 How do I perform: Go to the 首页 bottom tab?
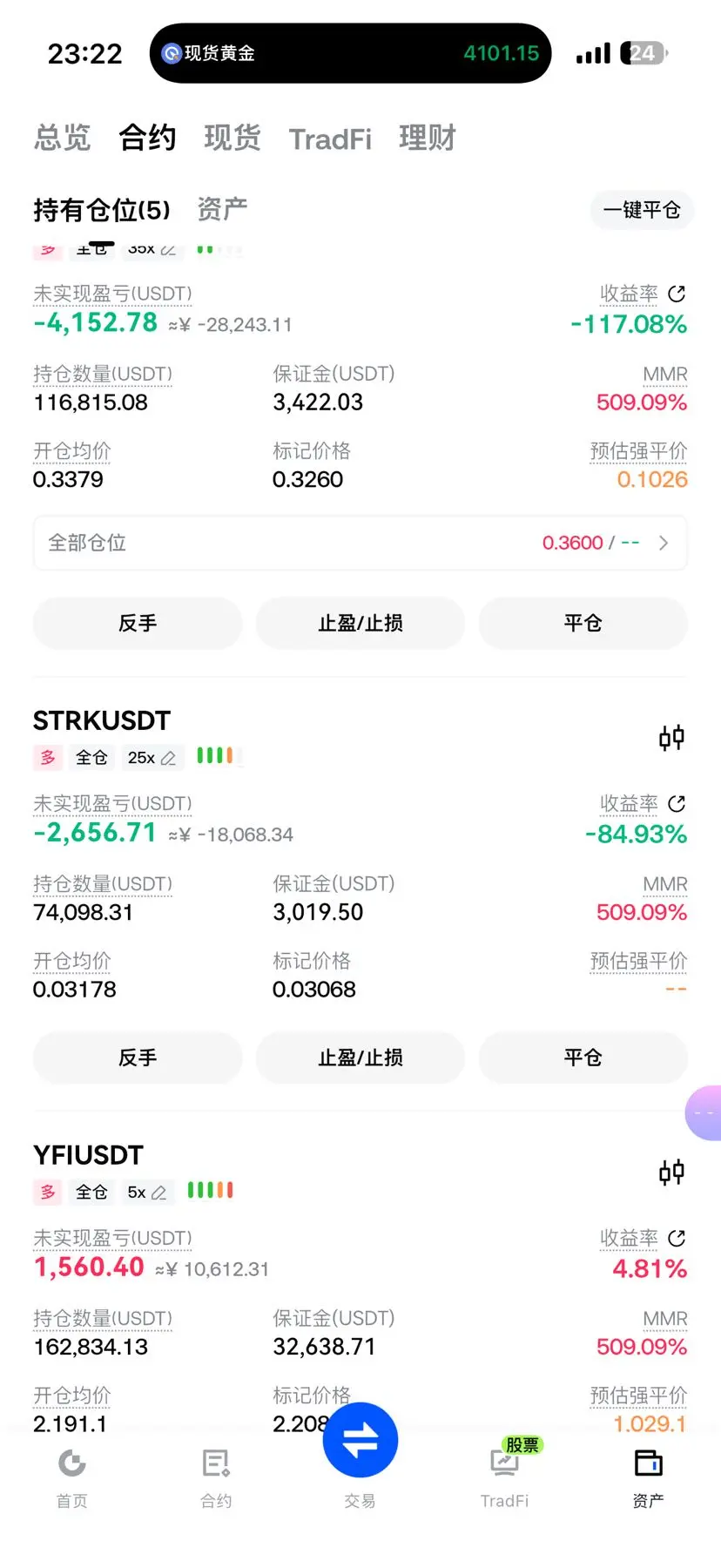72,1478
